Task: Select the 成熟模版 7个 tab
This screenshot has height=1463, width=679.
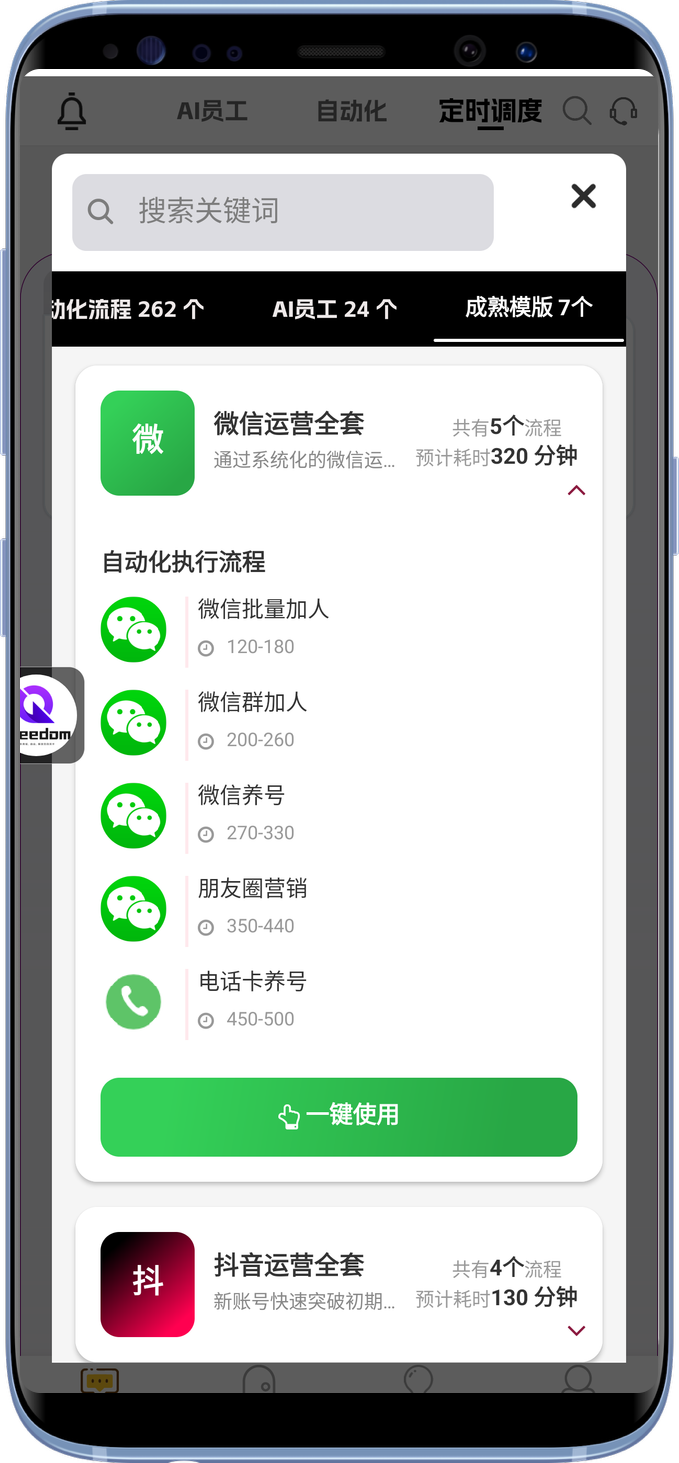Action: (528, 307)
